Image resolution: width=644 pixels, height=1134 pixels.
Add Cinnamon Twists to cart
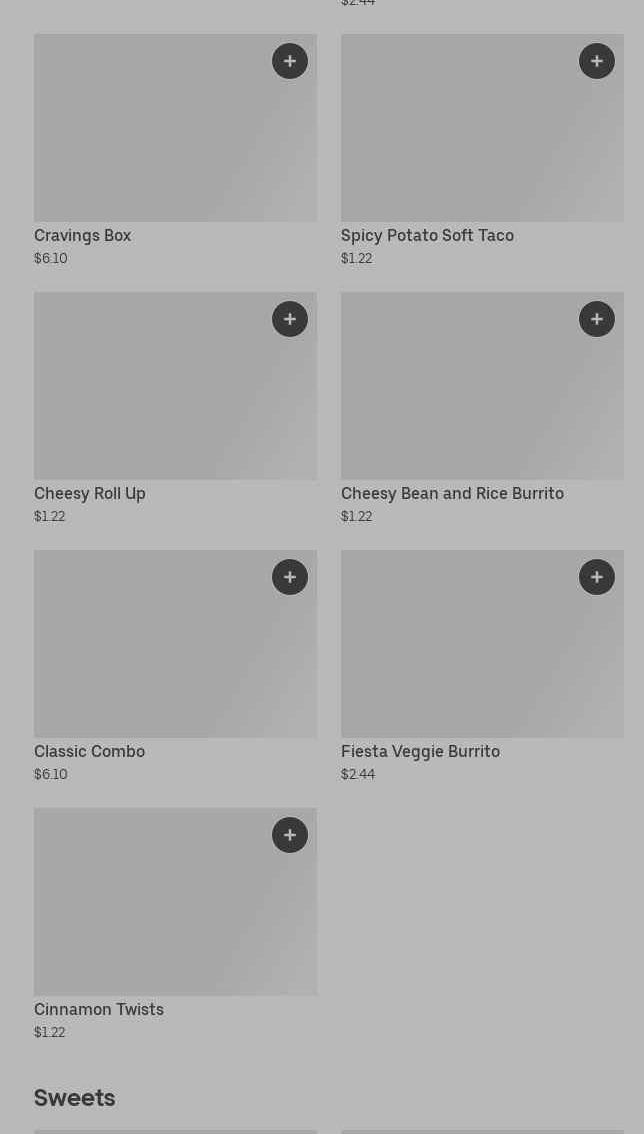pyautogui.click(x=290, y=835)
